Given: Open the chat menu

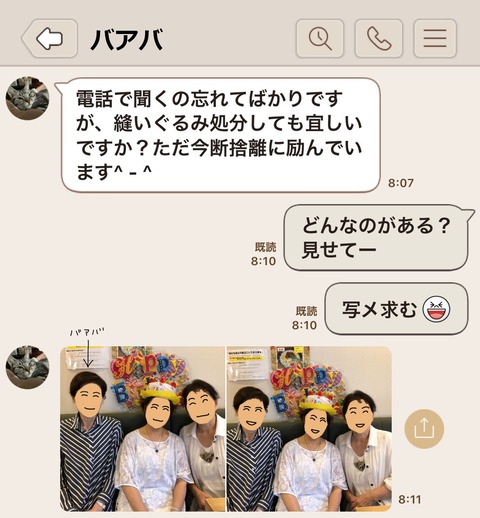Looking at the screenshot, I should point(435,39).
